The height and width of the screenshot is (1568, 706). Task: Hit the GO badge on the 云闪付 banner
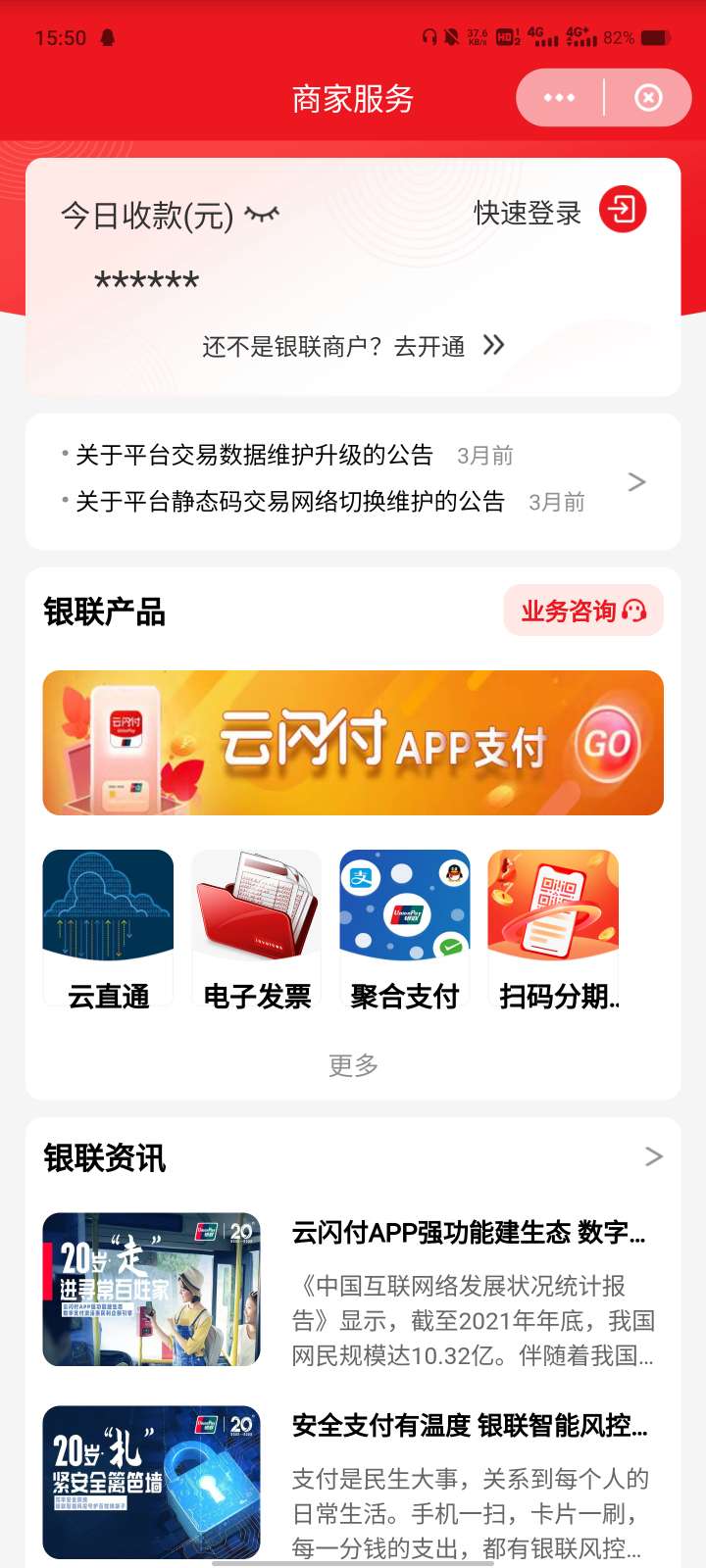pyautogui.click(x=608, y=743)
